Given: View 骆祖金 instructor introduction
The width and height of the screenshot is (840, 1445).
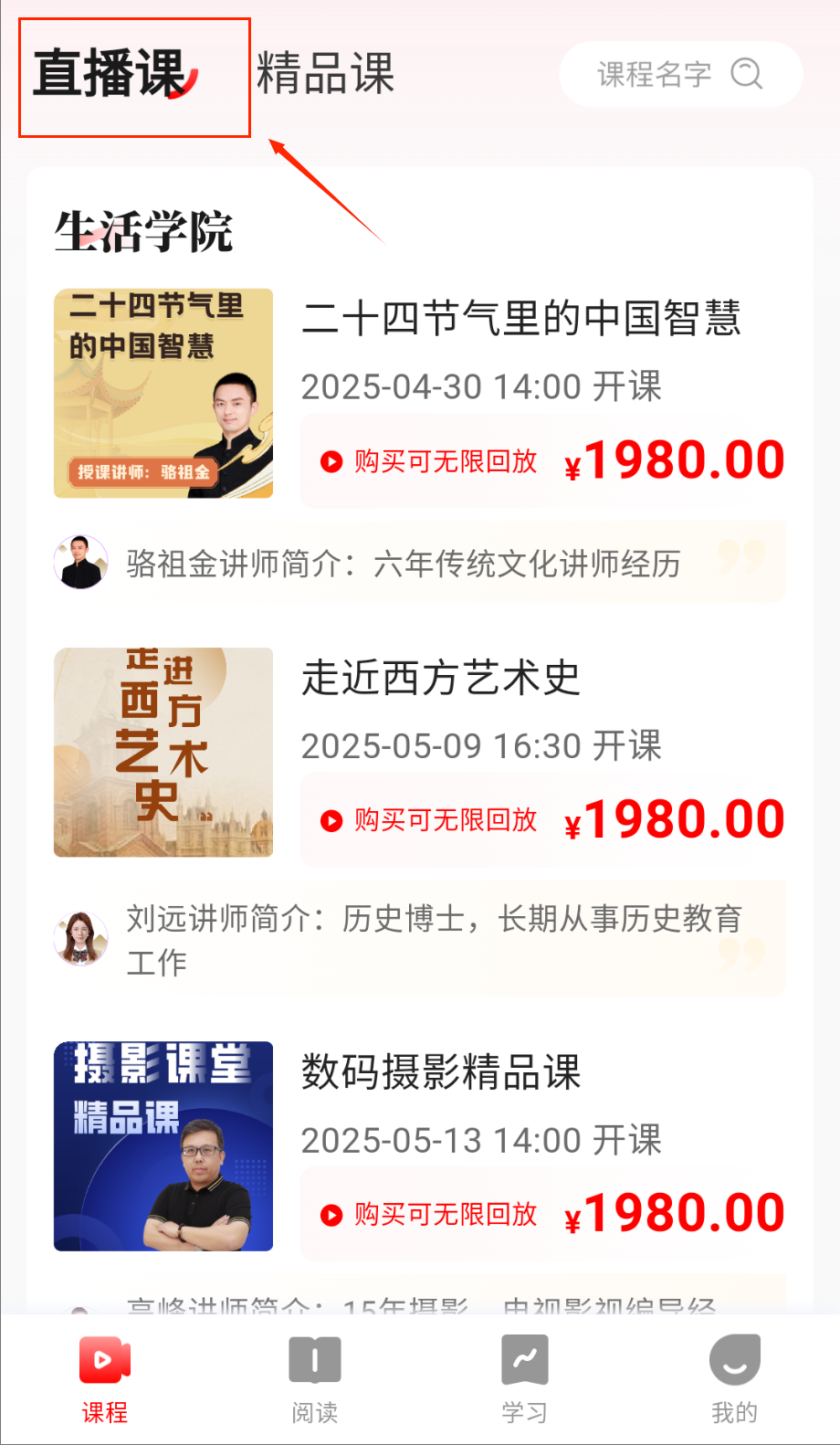Looking at the screenshot, I should pyautogui.click(x=403, y=564).
